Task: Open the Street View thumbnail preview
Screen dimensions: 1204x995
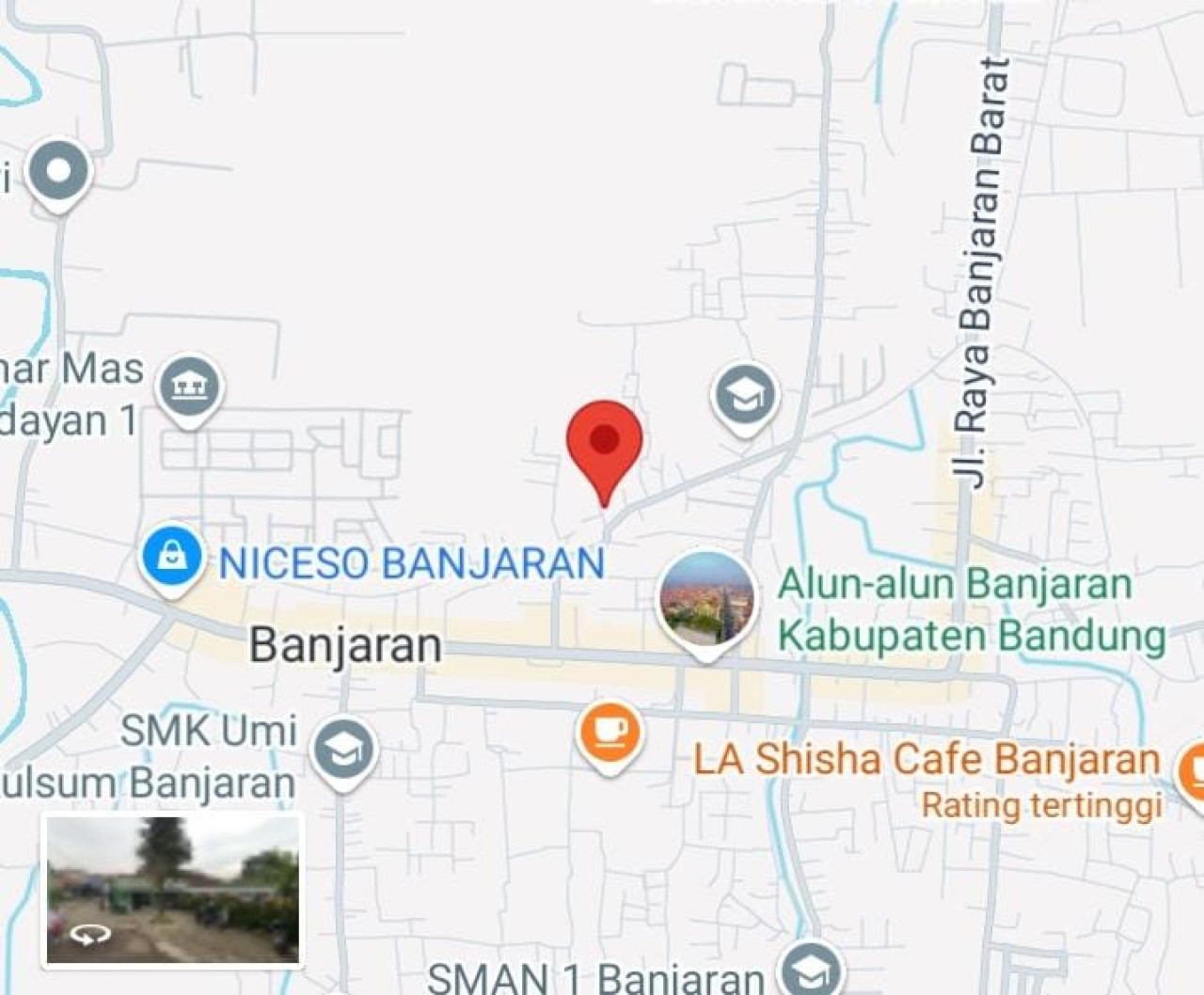Action: point(173,890)
